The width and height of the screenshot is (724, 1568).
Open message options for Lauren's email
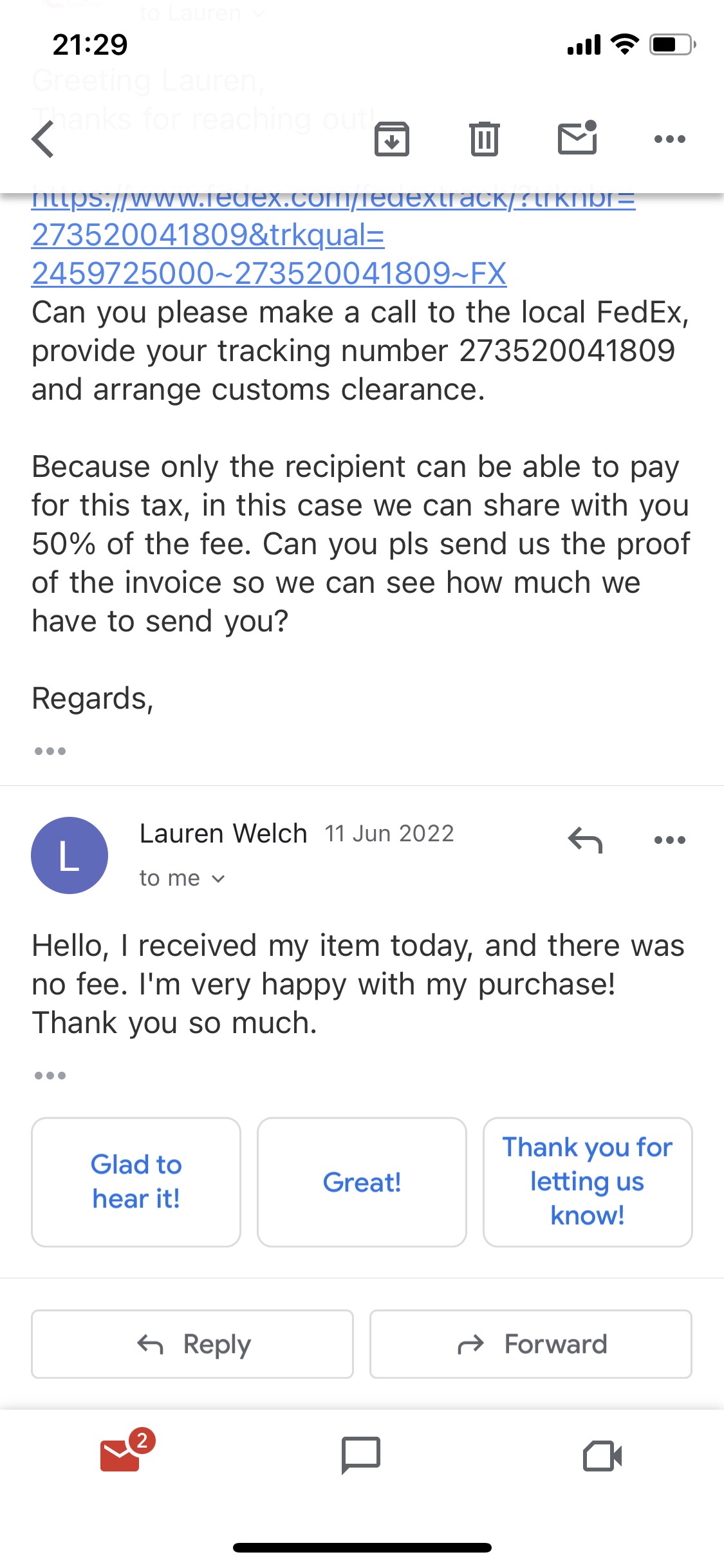669,840
